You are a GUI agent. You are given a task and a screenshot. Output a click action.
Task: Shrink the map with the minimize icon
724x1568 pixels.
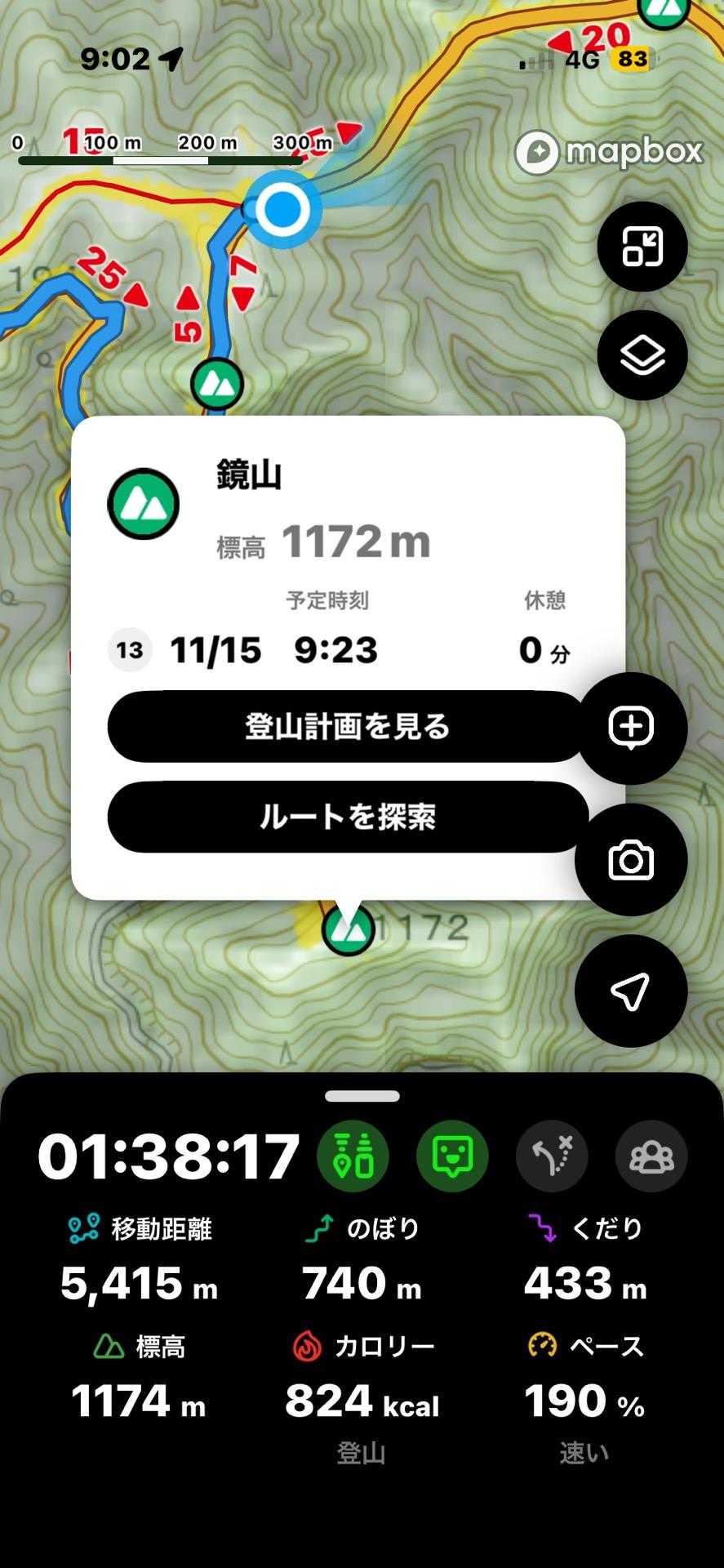point(642,247)
